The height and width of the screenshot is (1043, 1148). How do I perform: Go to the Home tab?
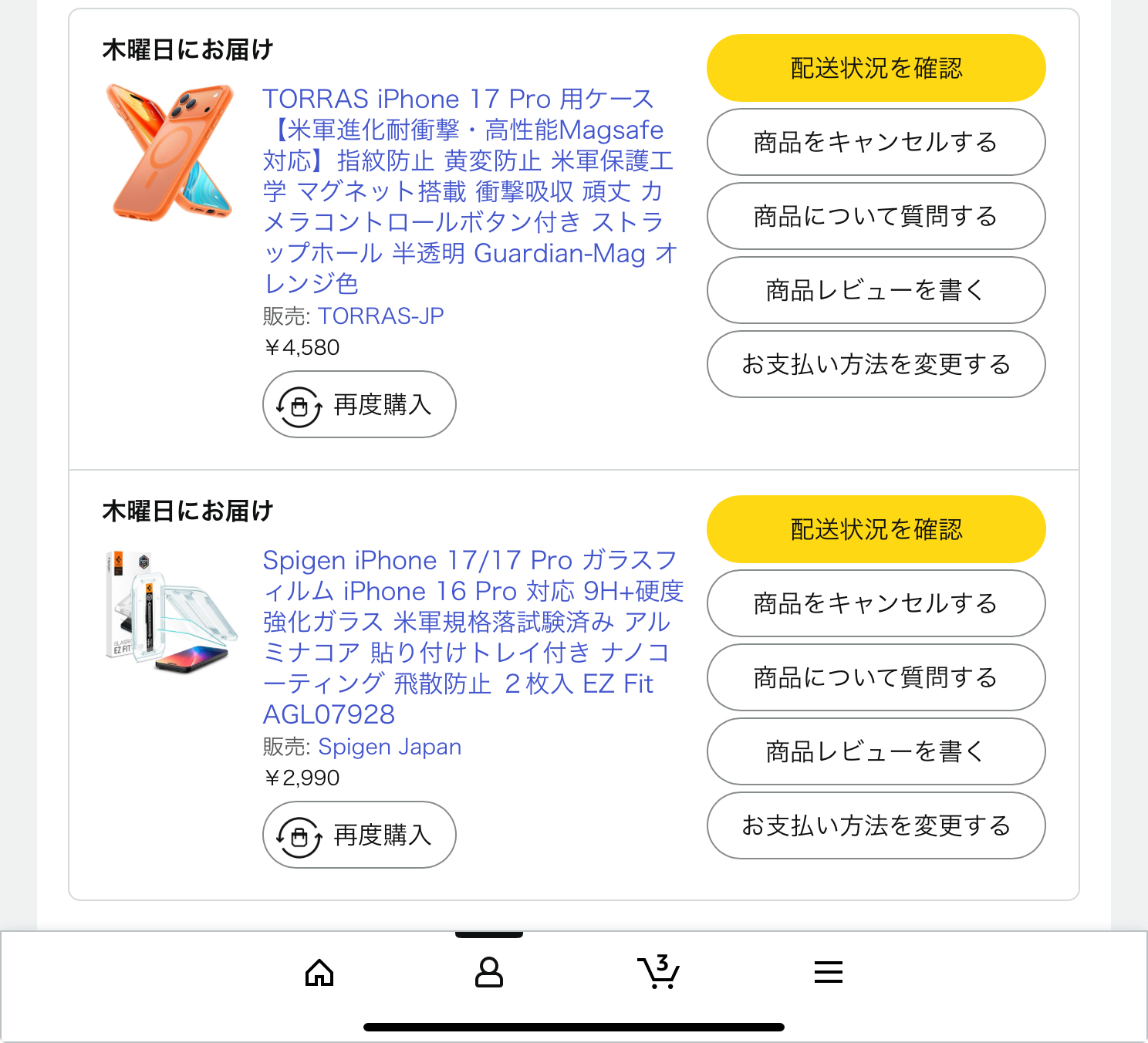click(x=319, y=972)
